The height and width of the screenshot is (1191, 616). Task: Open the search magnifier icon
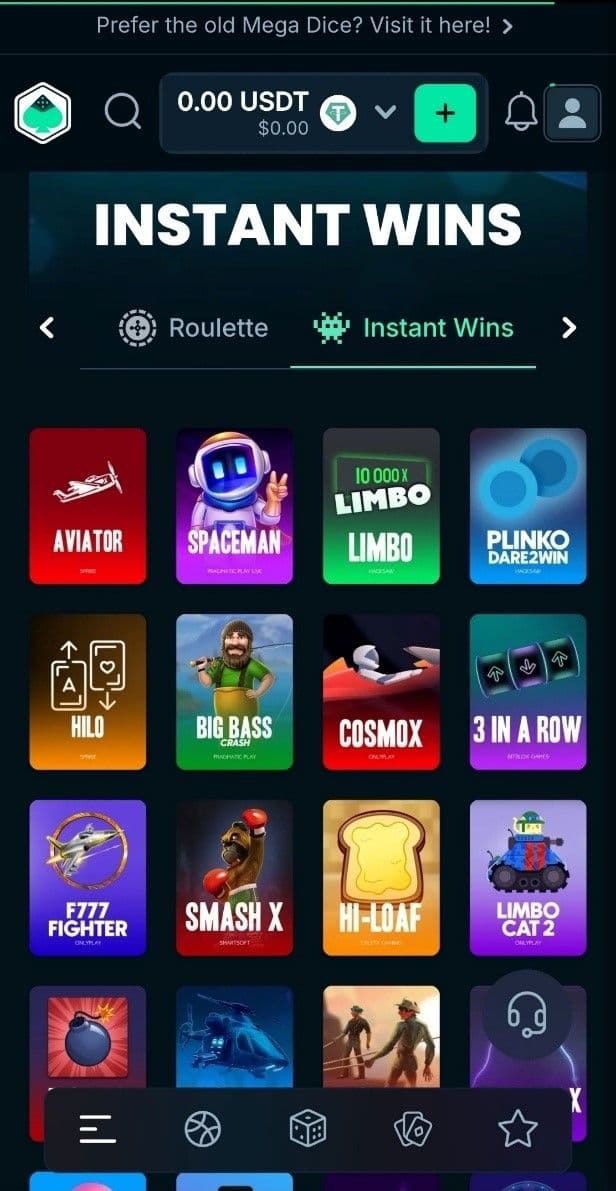click(123, 112)
